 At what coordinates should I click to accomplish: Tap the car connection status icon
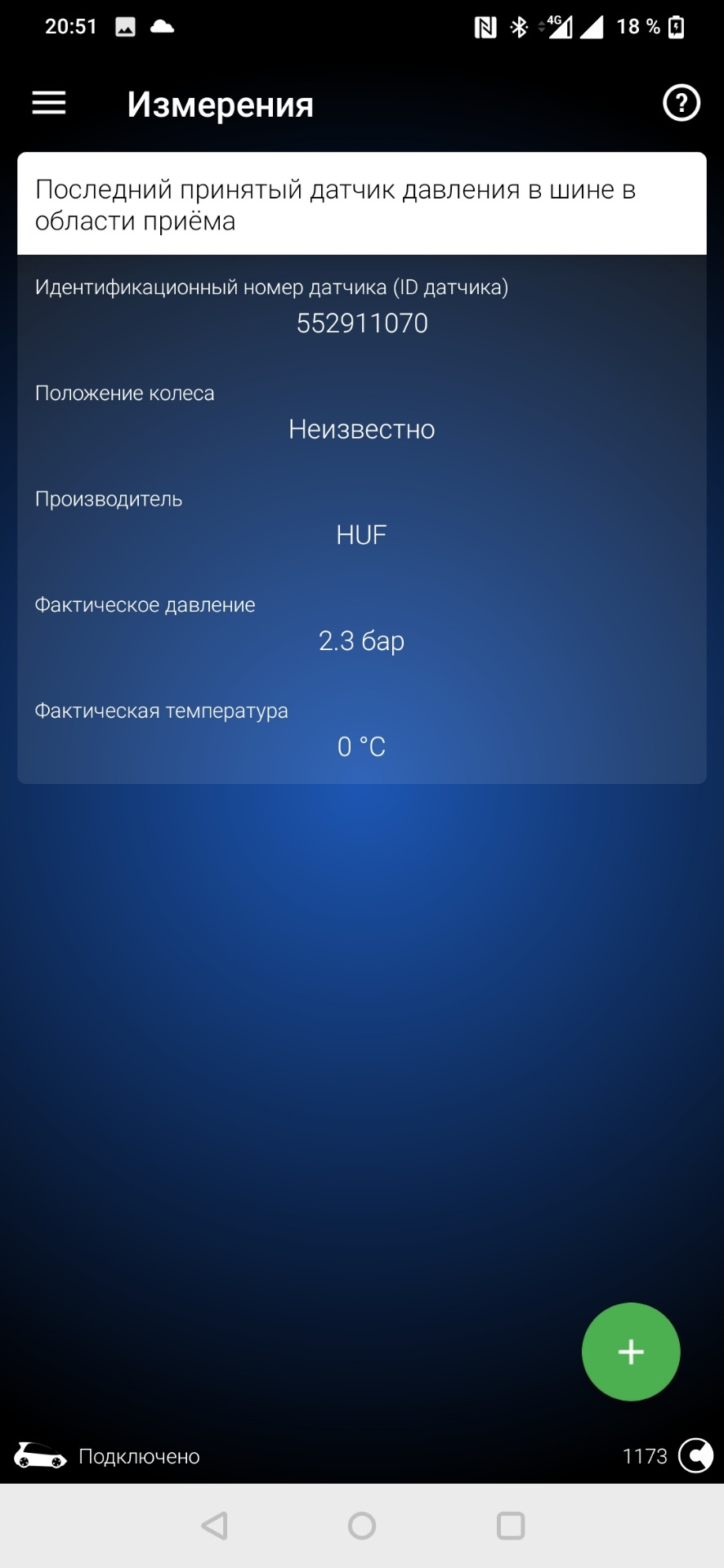[40, 1455]
